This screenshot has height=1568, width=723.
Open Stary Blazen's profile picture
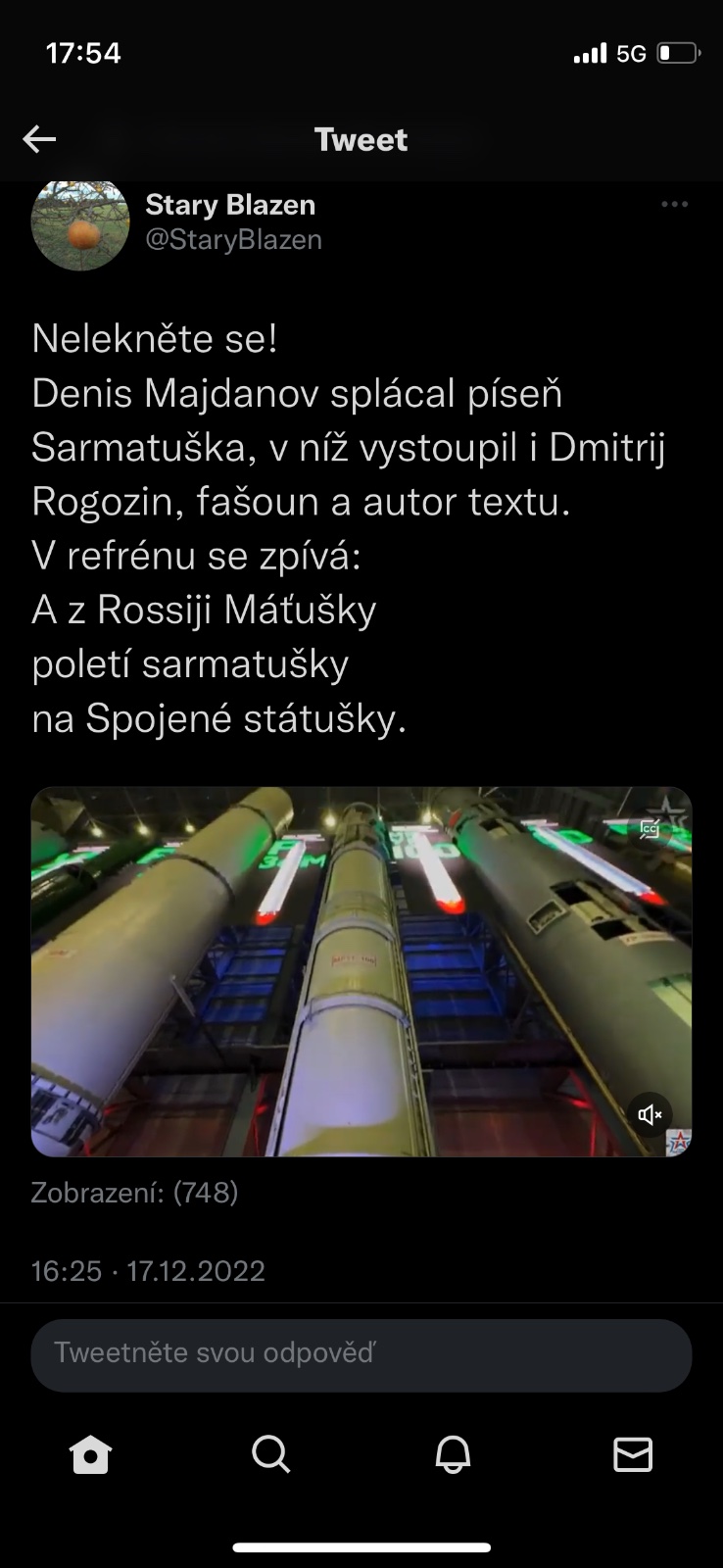pyautogui.click(x=80, y=223)
